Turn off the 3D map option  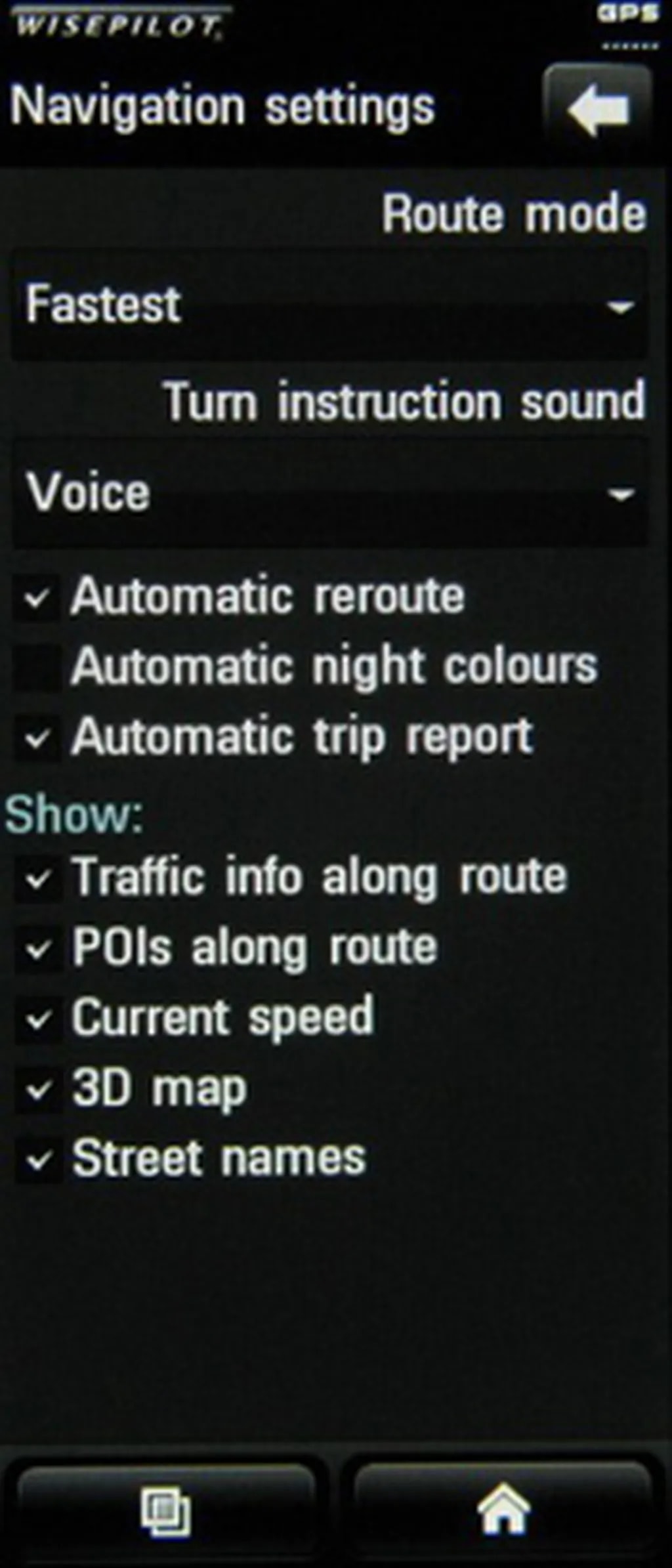[37, 1090]
